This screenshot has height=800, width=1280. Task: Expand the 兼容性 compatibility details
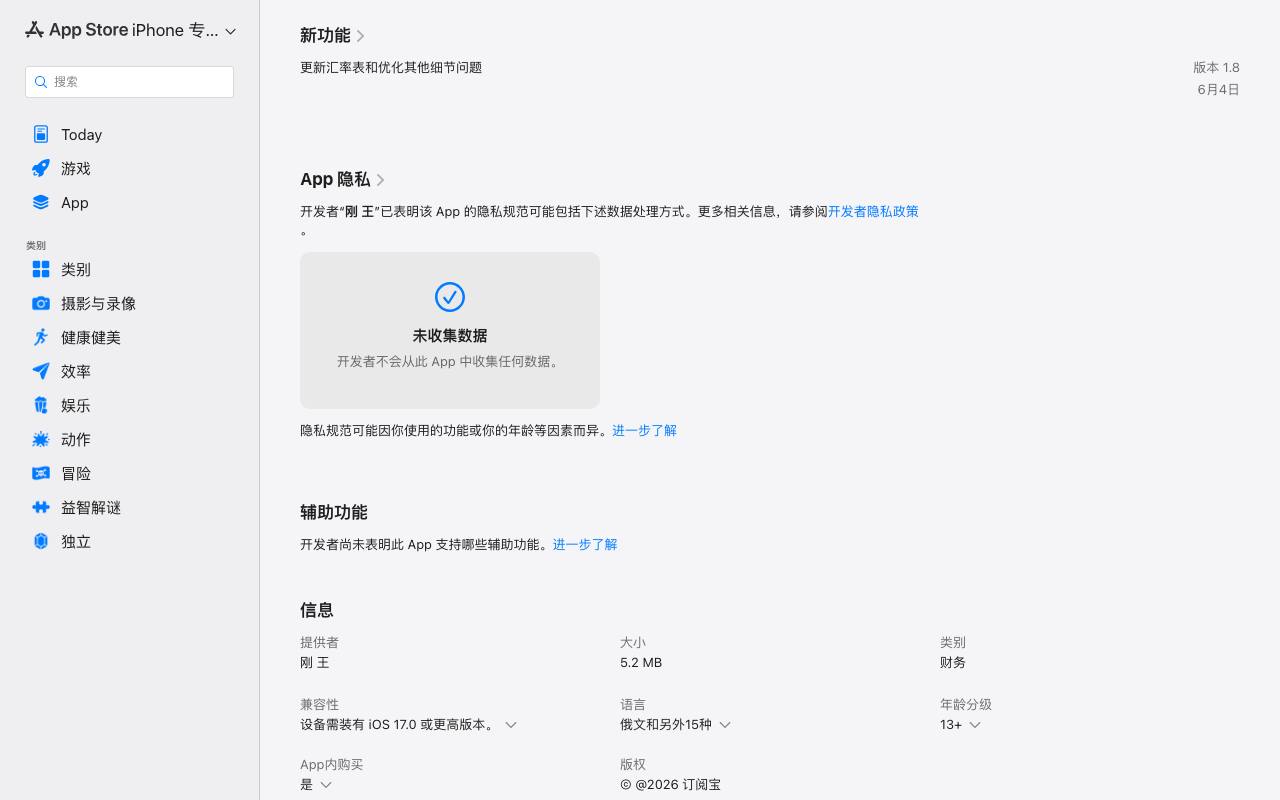click(x=409, y=724)
